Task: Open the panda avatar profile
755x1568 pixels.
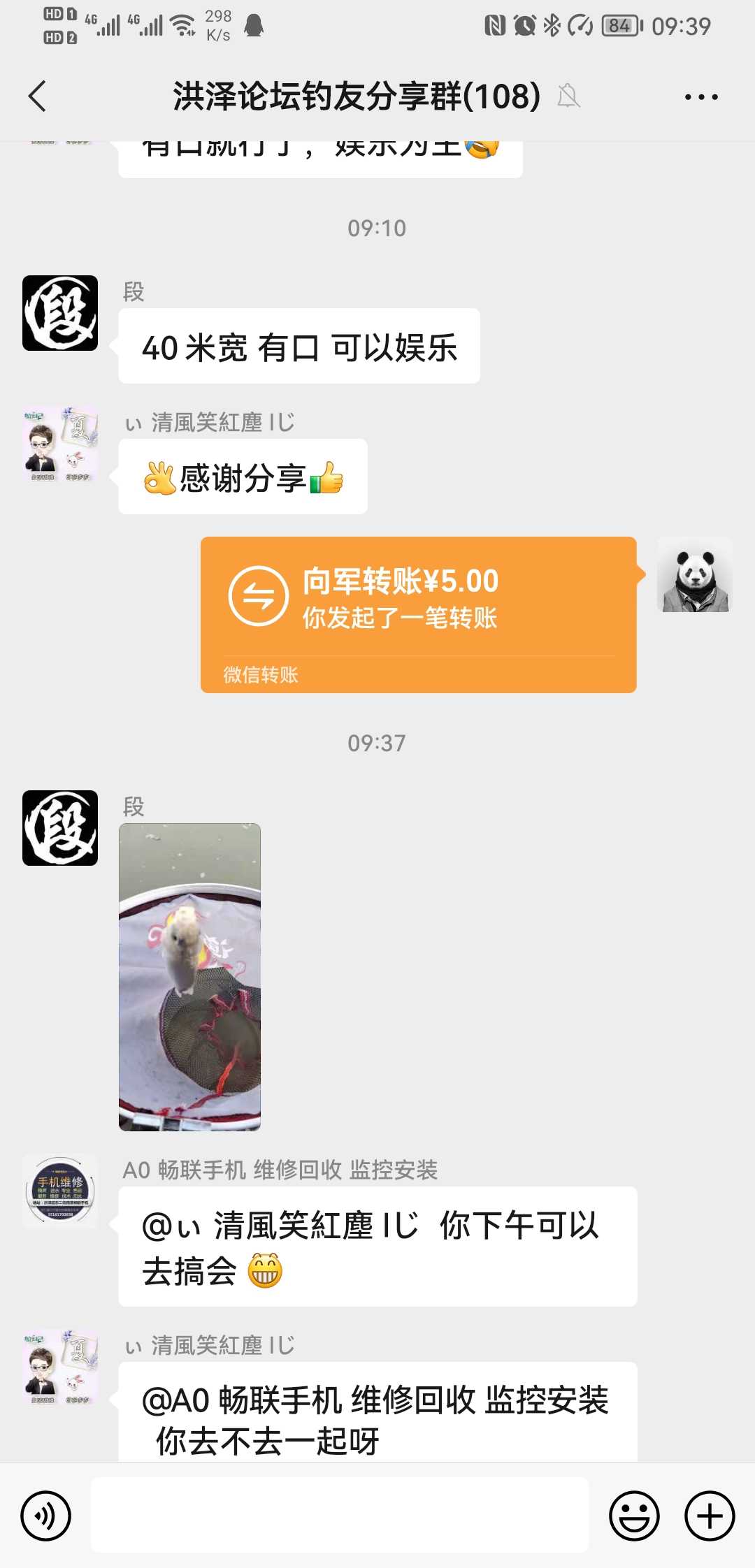Action: pyautogui.click(x=695, y=574)
